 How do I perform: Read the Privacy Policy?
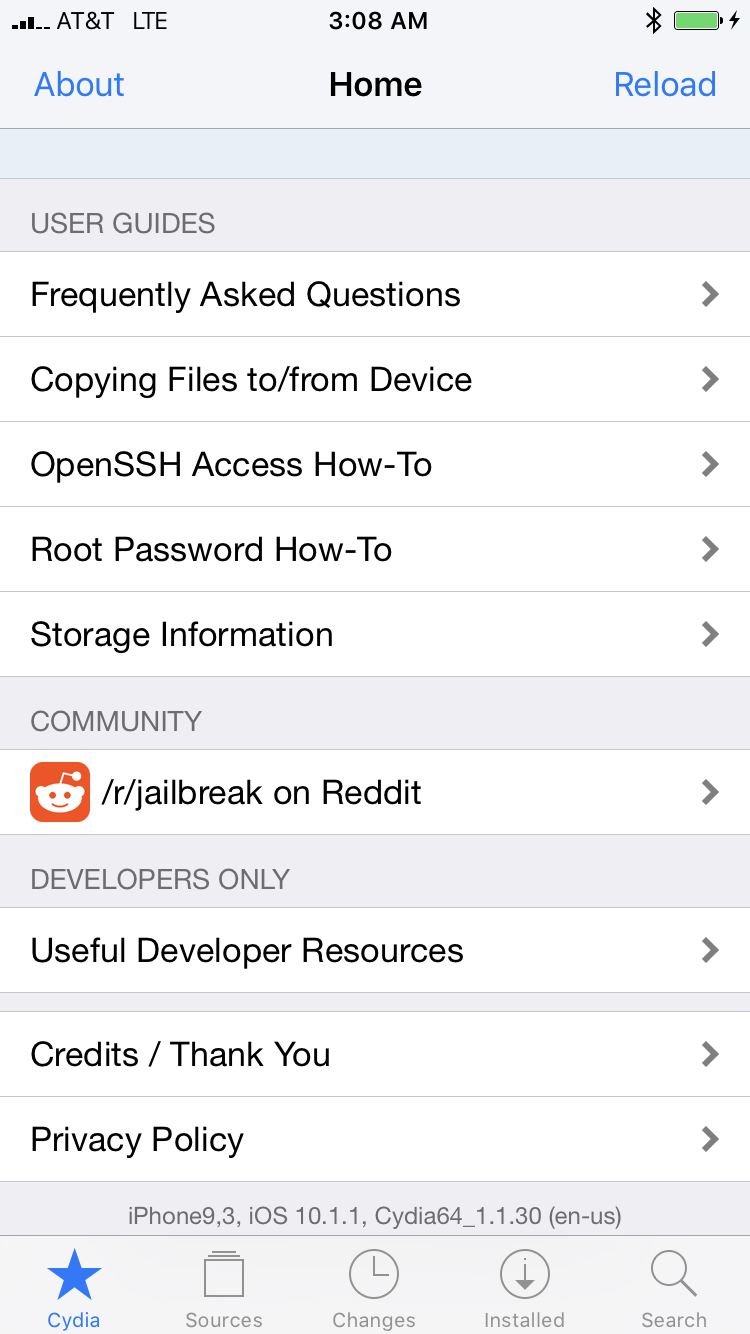coord(375,1139)
